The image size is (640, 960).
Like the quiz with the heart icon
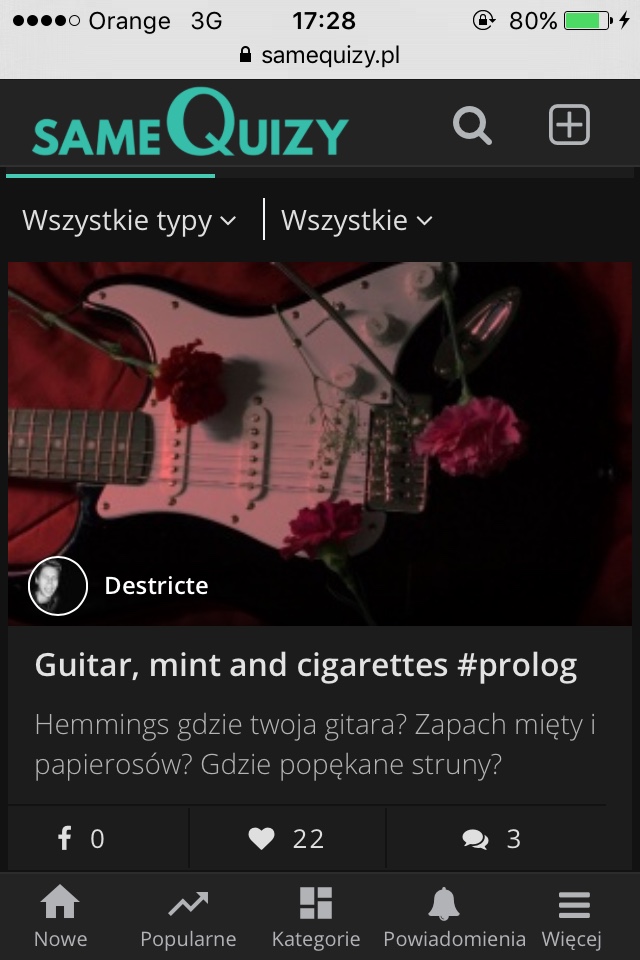(287, 838)
